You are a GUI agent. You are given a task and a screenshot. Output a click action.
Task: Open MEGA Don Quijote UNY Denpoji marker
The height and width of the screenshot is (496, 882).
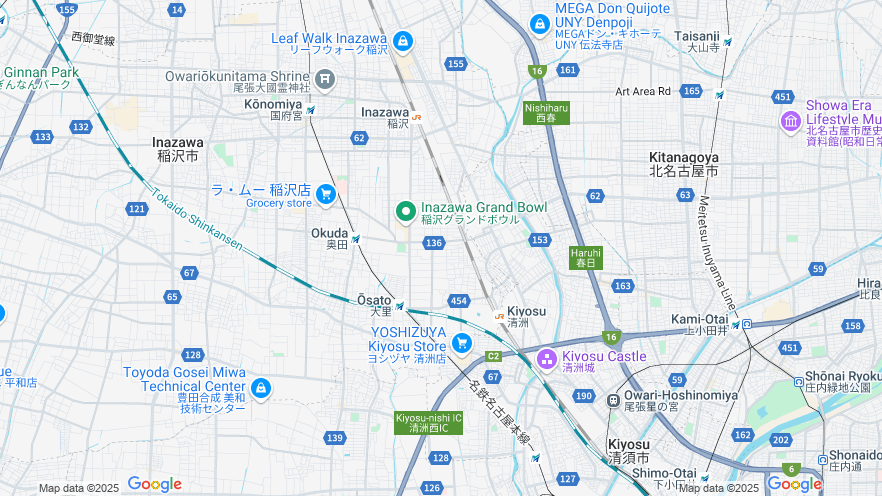(540, 22)
